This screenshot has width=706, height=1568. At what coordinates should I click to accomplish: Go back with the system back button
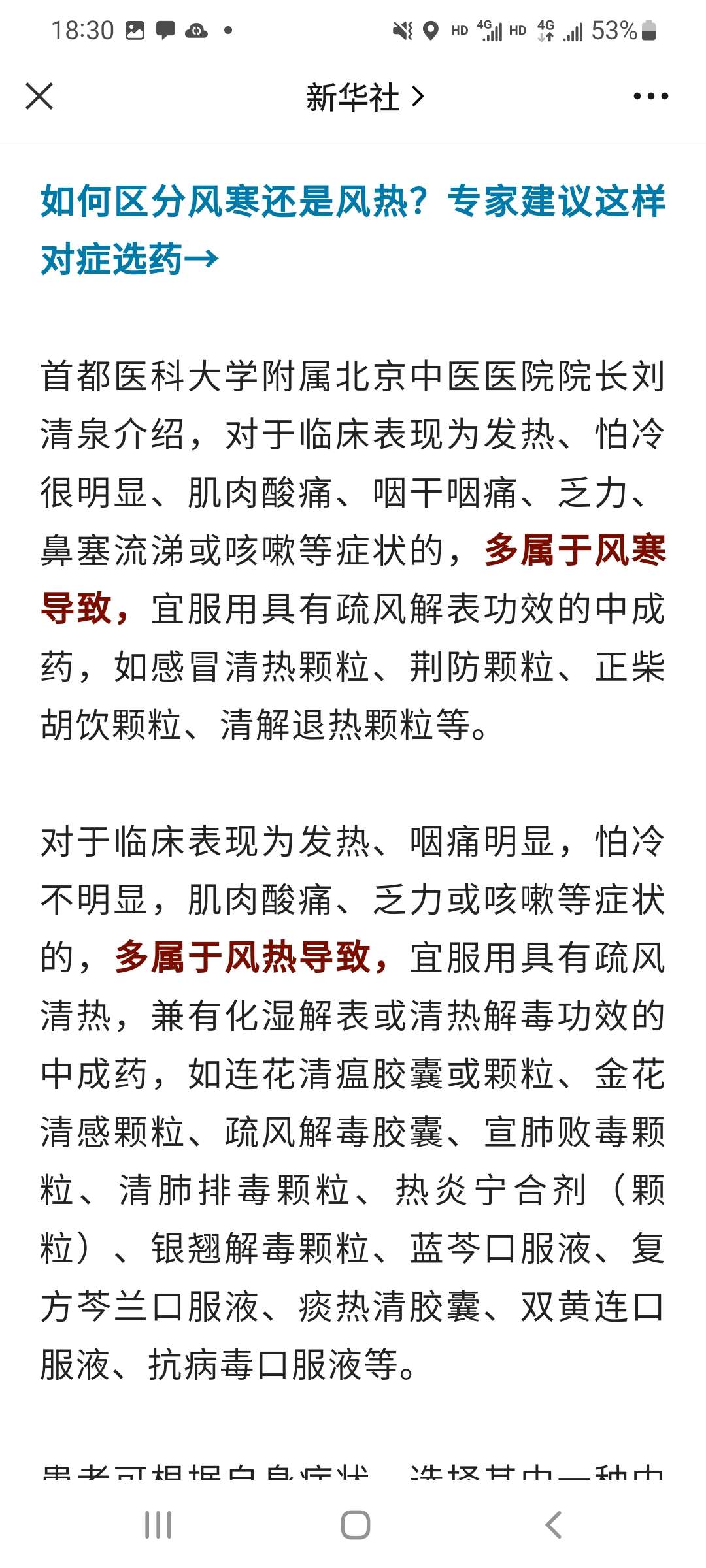[554, 1525]
